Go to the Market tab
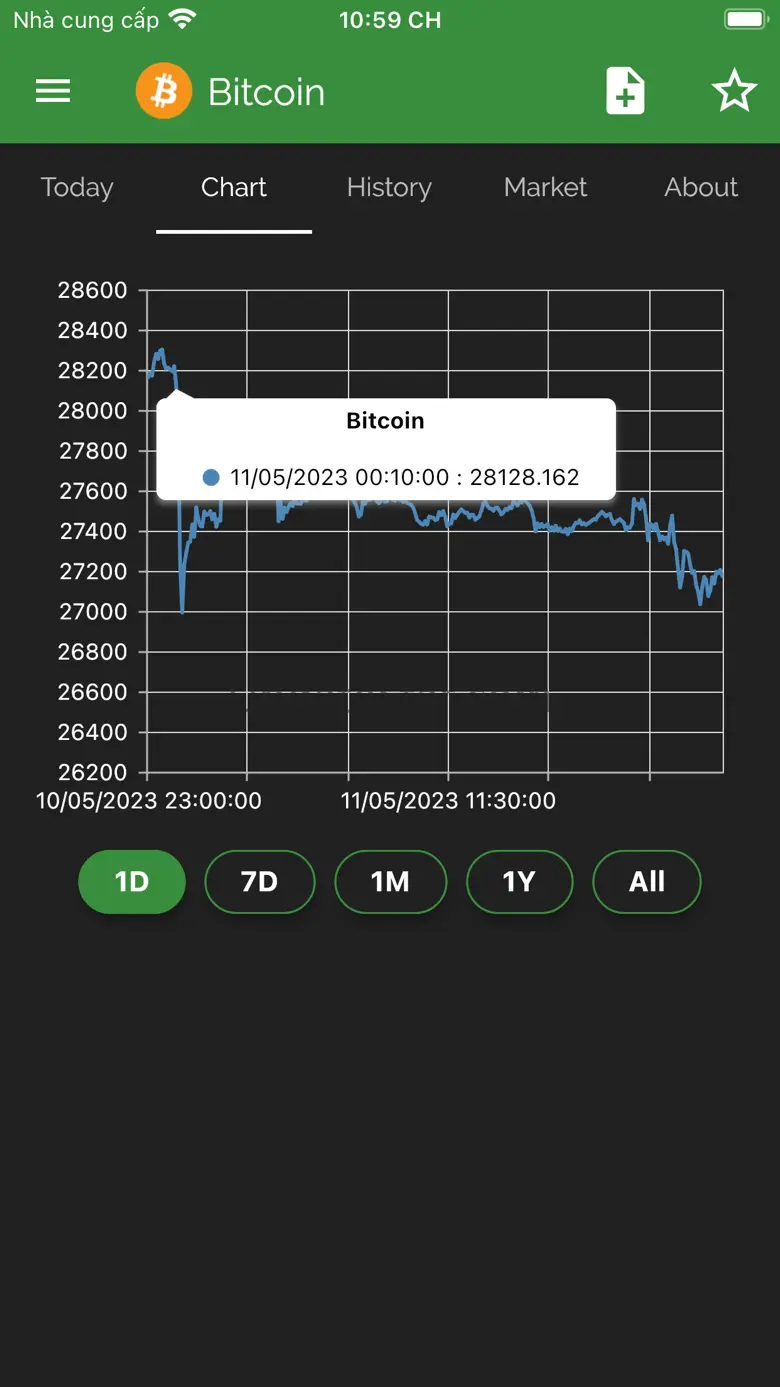The height and width of the screenshot is (1387, 780). pos(545,188)
